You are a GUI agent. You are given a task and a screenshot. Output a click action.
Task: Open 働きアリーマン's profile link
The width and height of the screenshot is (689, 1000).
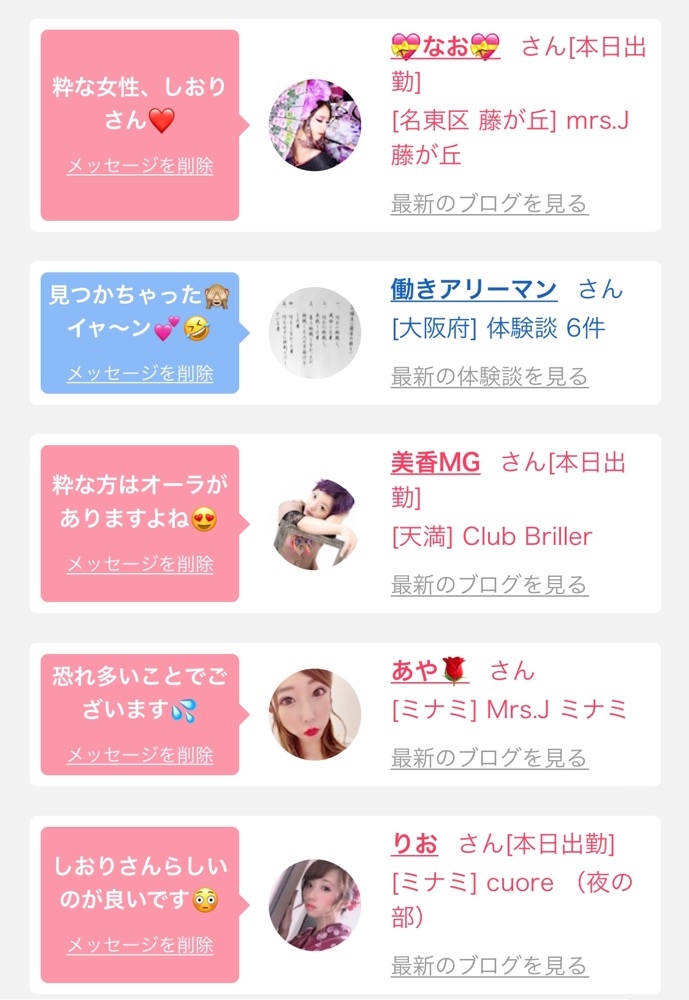(473, 290)
